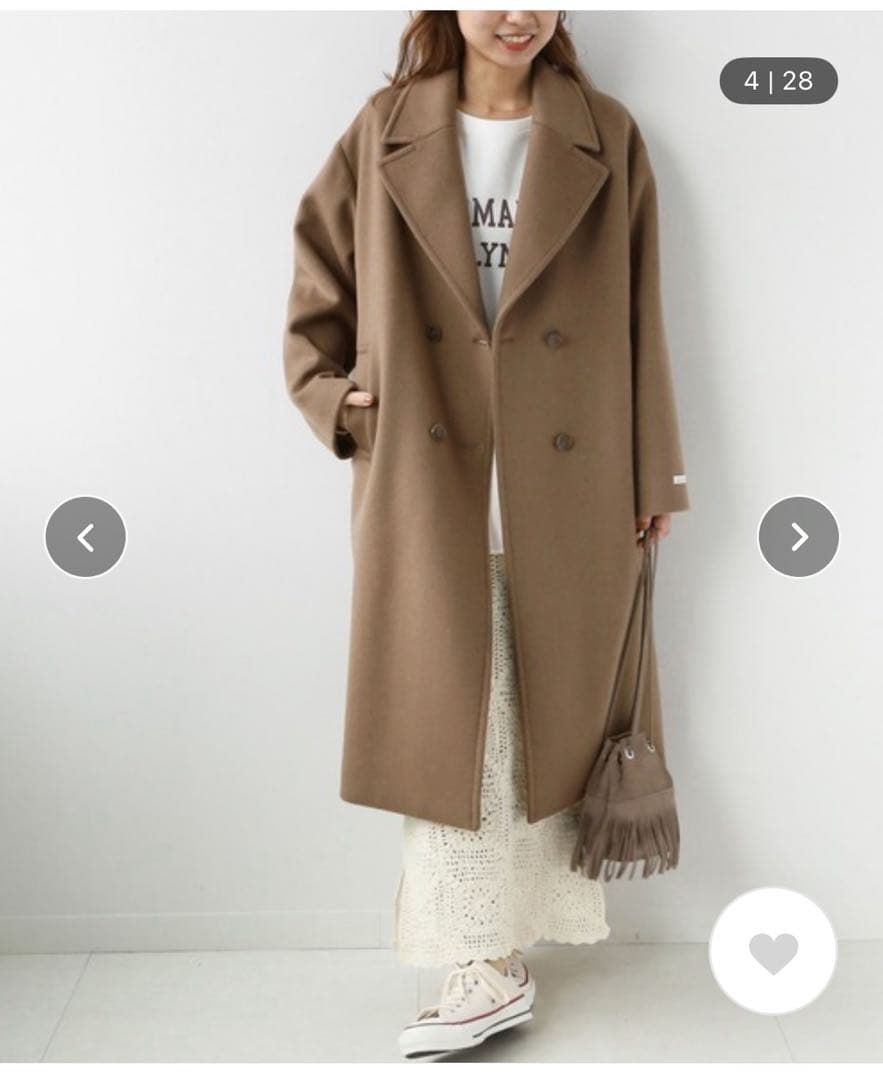This screenshot has height=1080, width=883.
Task: Favorite this coat with the heart button
Action: pyautogui.click(x=773, y=952)
